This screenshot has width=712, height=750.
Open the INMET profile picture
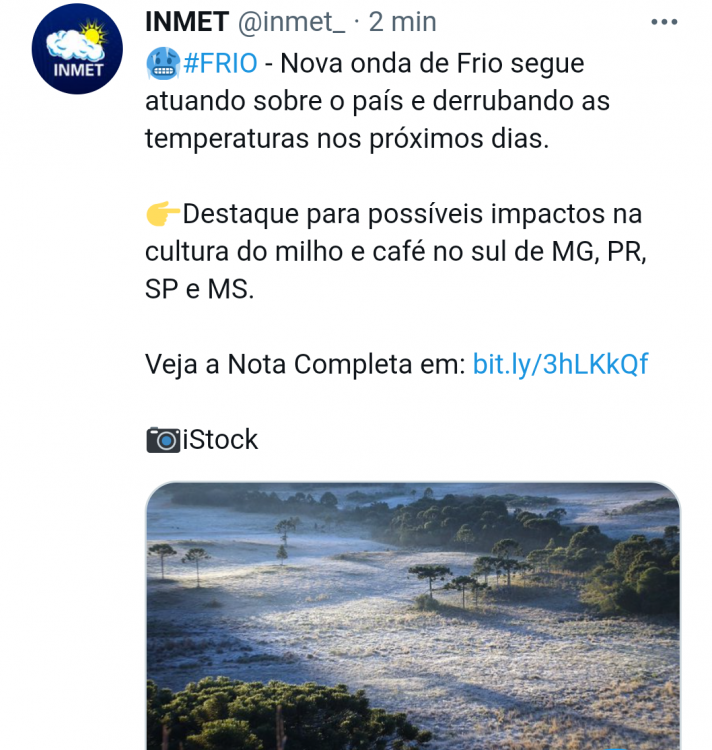click(77, 49)
